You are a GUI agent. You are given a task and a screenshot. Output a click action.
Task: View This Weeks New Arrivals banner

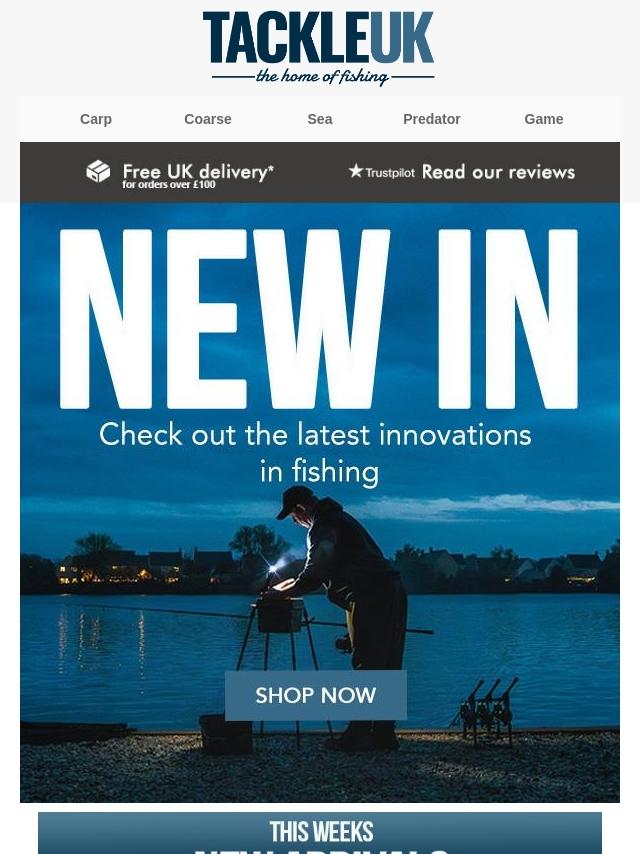coord(320,834)
